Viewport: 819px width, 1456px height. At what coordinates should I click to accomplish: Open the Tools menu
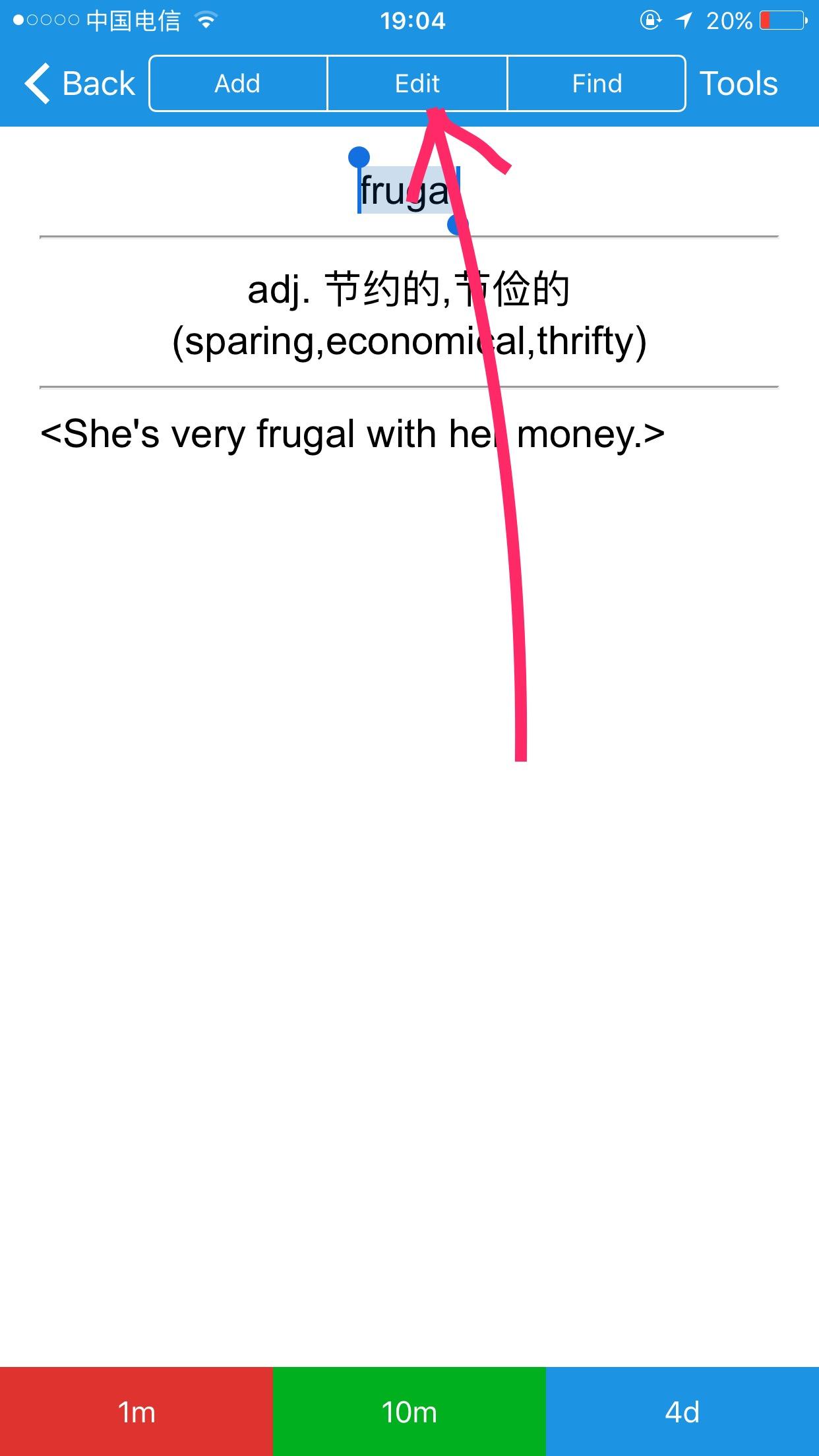[739, 84]
